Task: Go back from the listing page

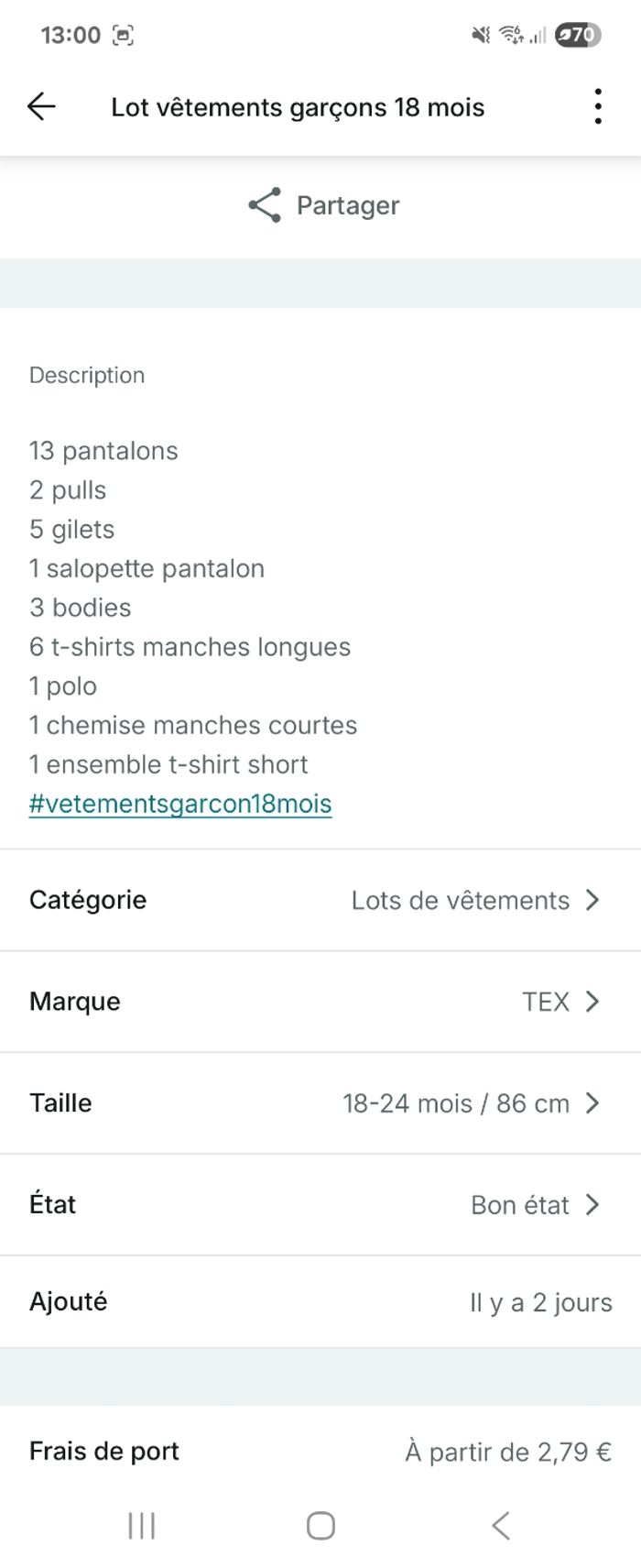Action: click(42, 107)
